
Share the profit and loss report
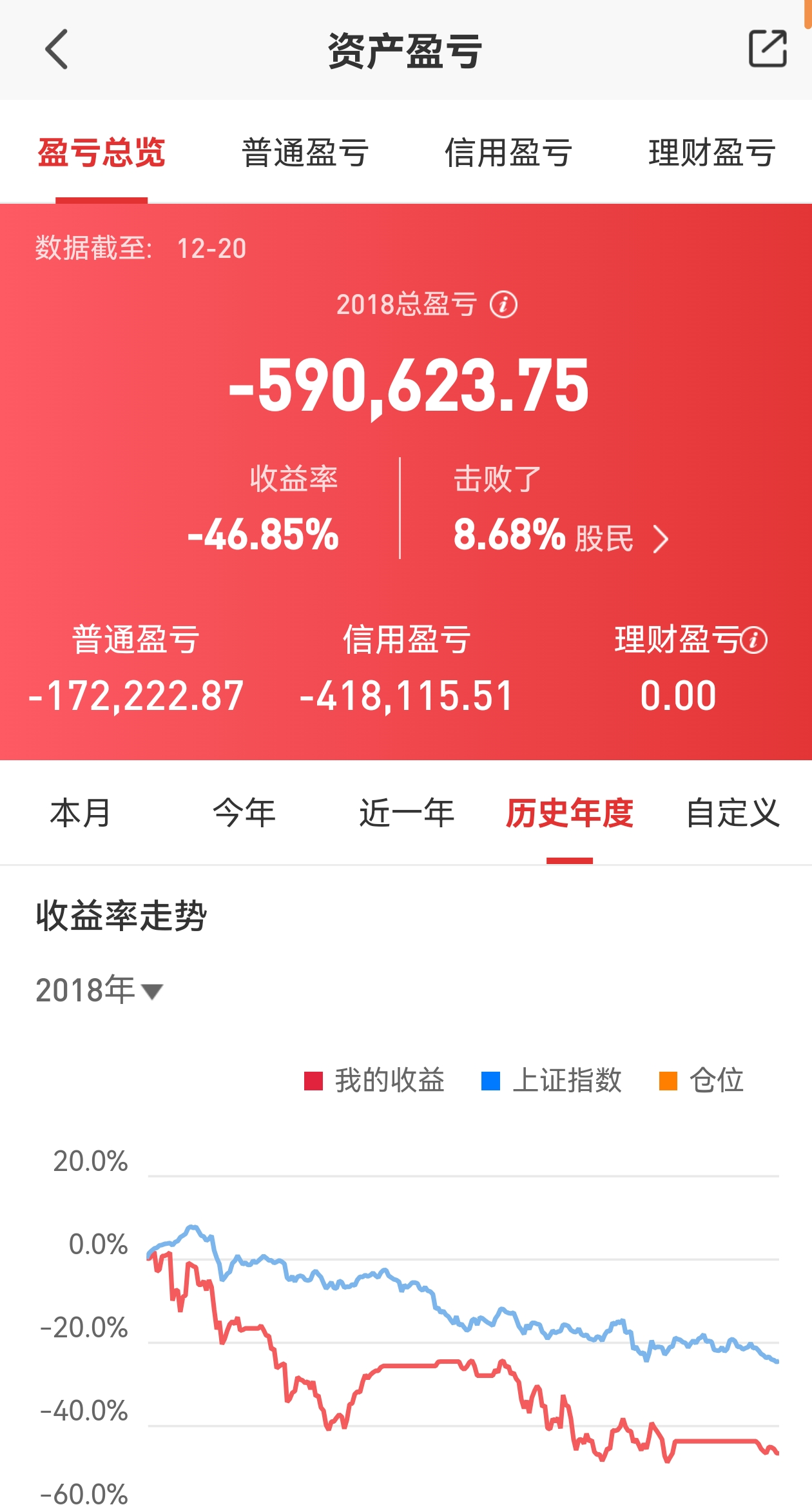click(768, 49)
